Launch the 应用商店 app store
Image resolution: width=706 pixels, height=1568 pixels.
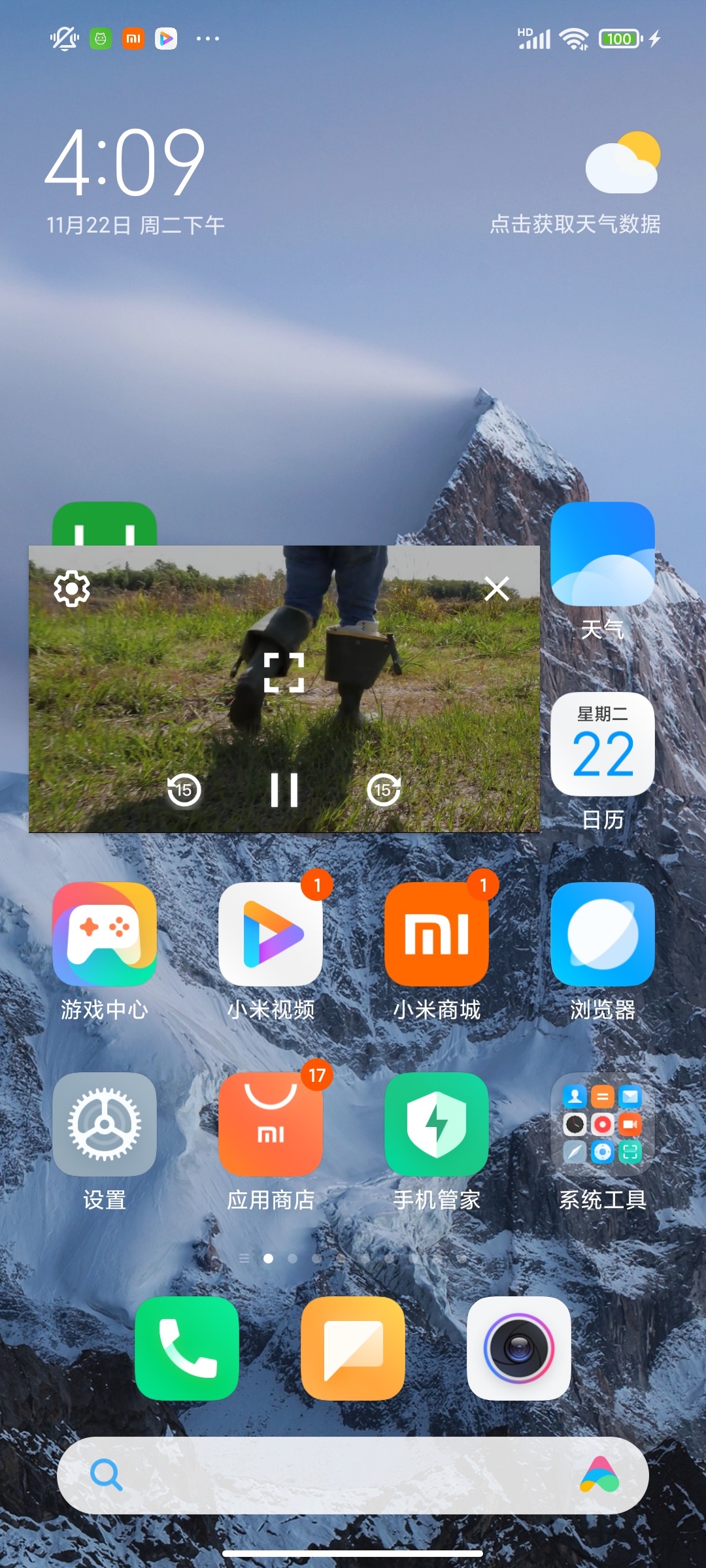pos(271,1124)
